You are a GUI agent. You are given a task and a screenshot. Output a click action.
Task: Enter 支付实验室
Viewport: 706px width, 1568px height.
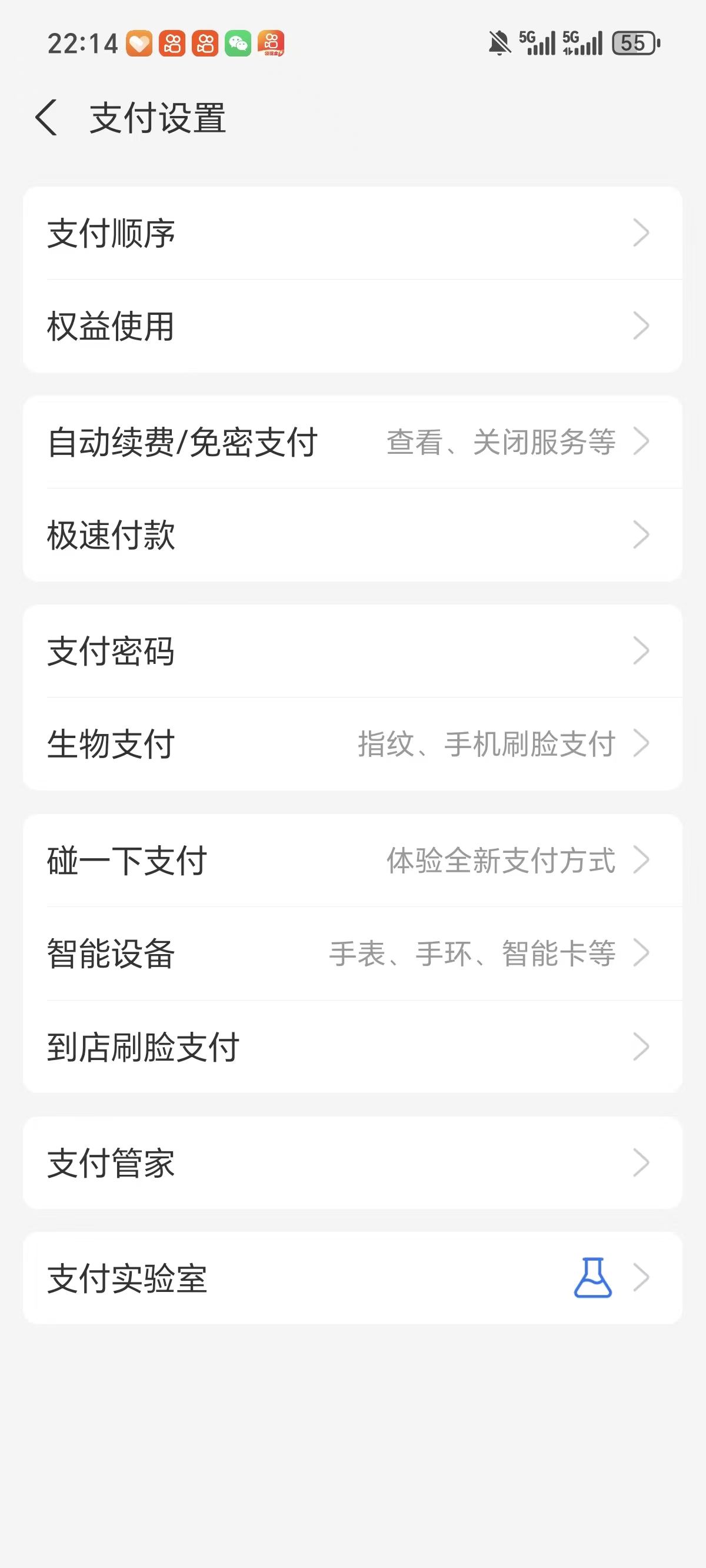(x=352, y=1278)
